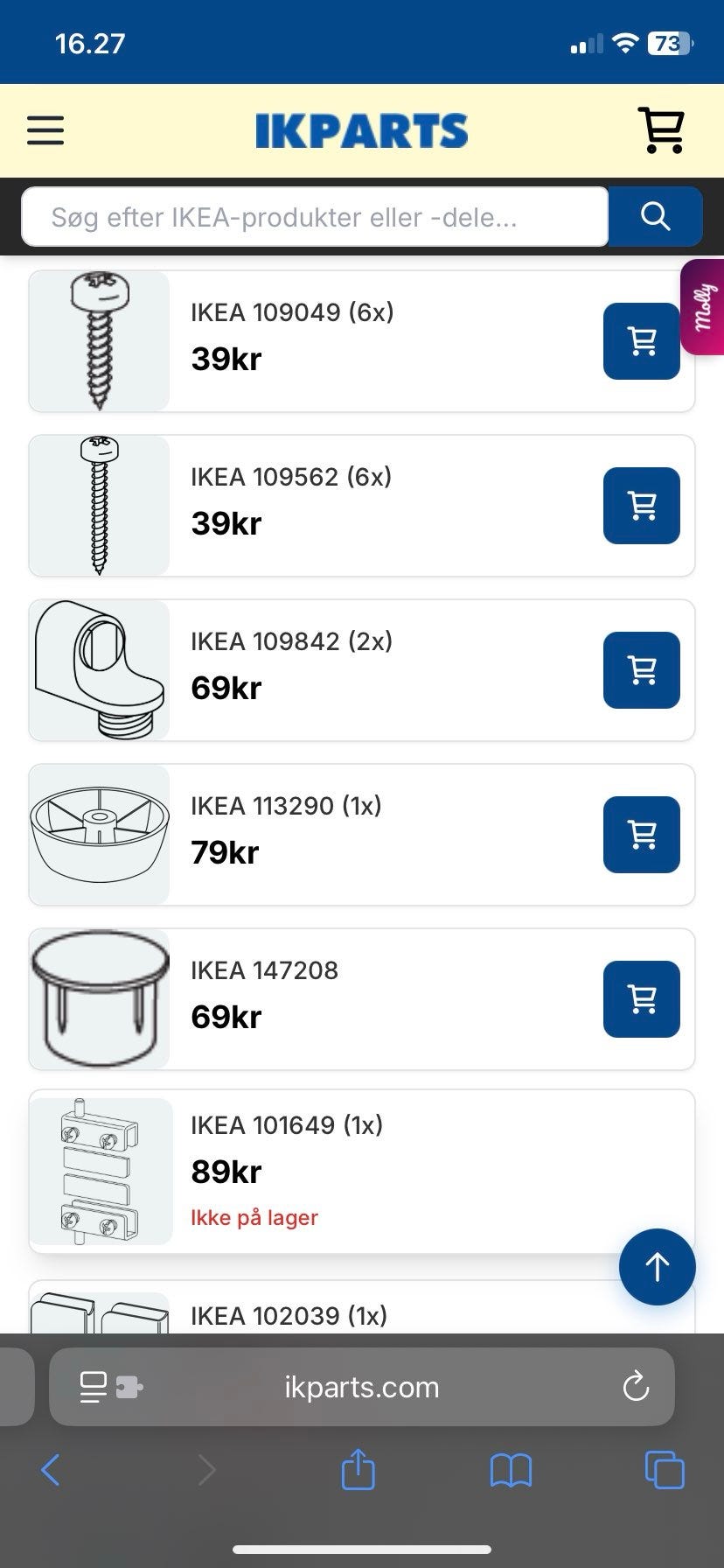Open the hamburger menu
This screenshot has height=1568, width=724.
[x=45, y=130]
